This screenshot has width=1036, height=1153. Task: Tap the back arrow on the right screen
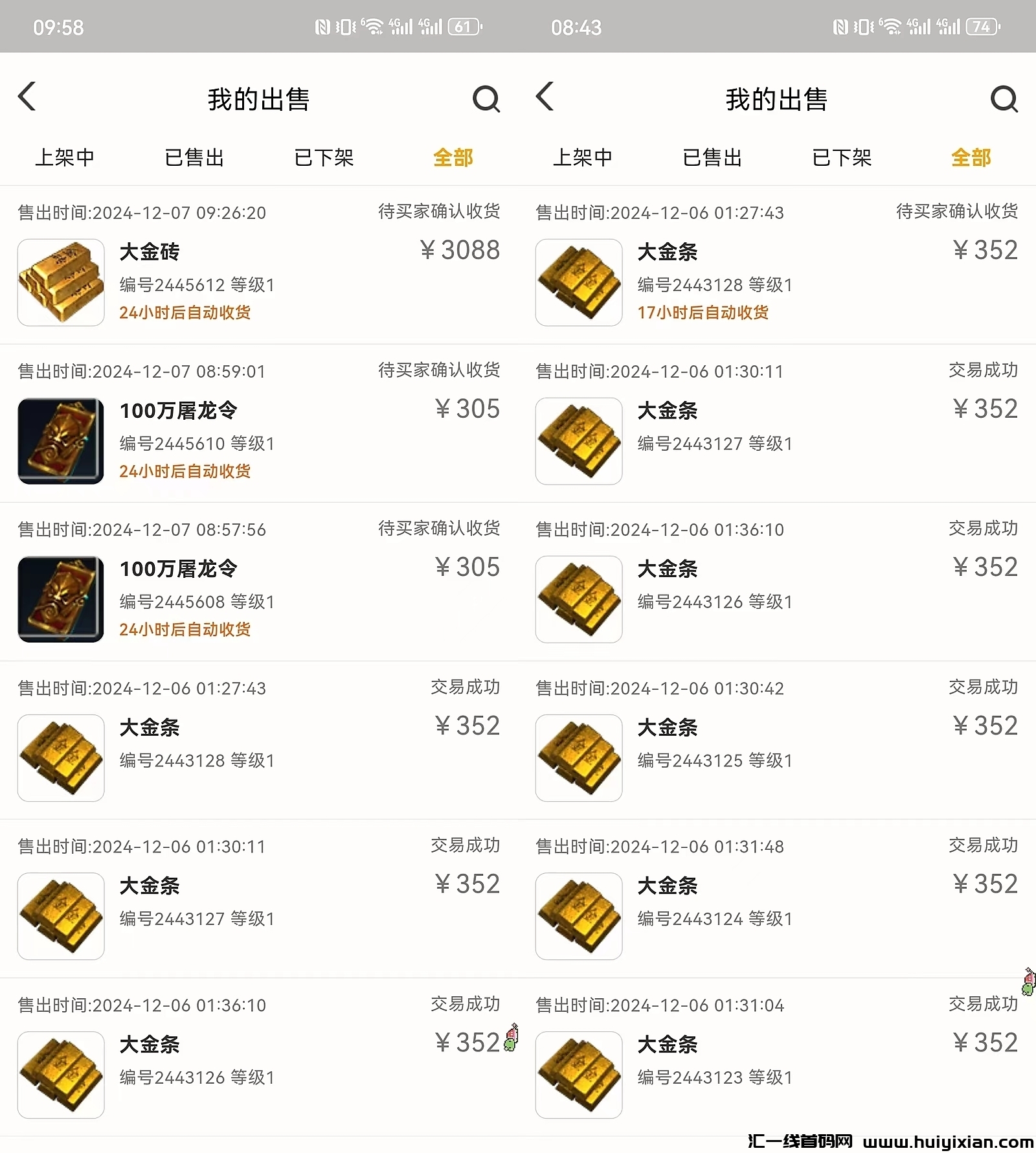[545, 97]
